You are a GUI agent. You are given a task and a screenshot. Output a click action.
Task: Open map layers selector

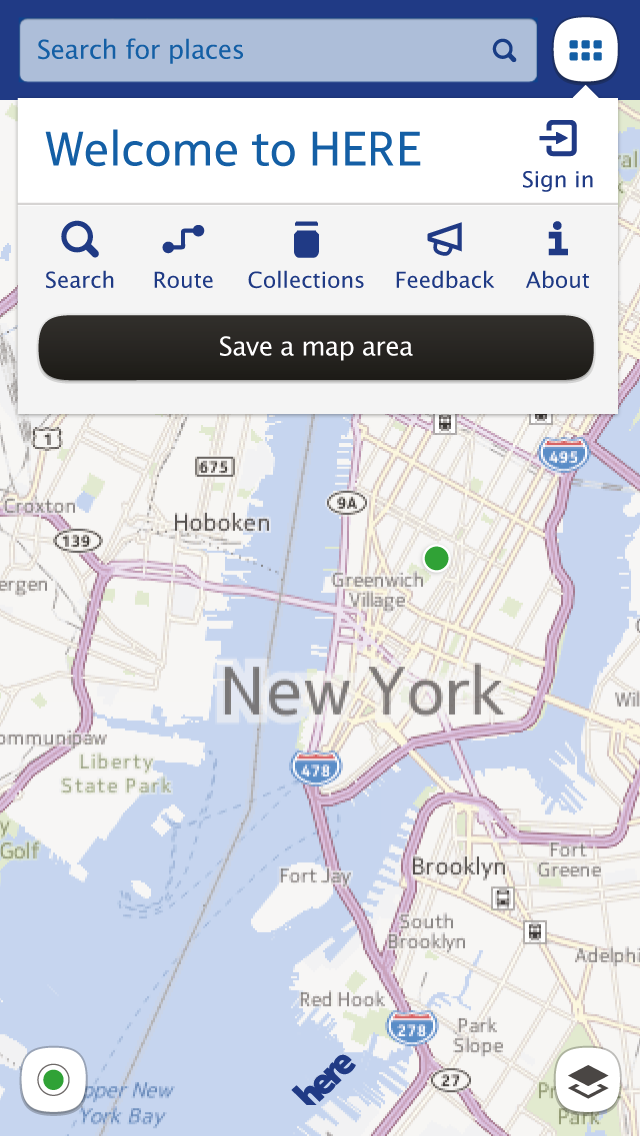pos(588,1080)
